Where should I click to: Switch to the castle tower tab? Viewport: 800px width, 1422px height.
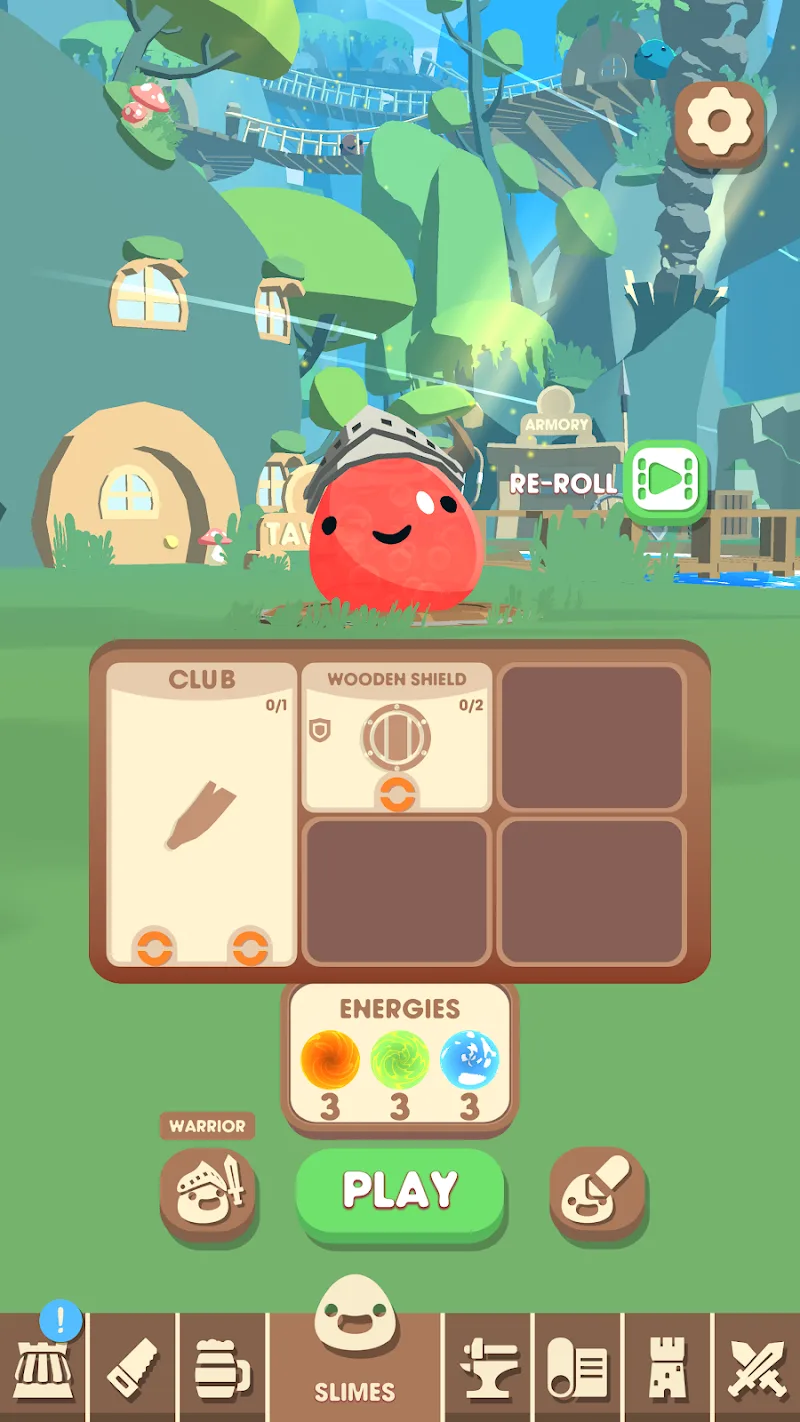667,1367
